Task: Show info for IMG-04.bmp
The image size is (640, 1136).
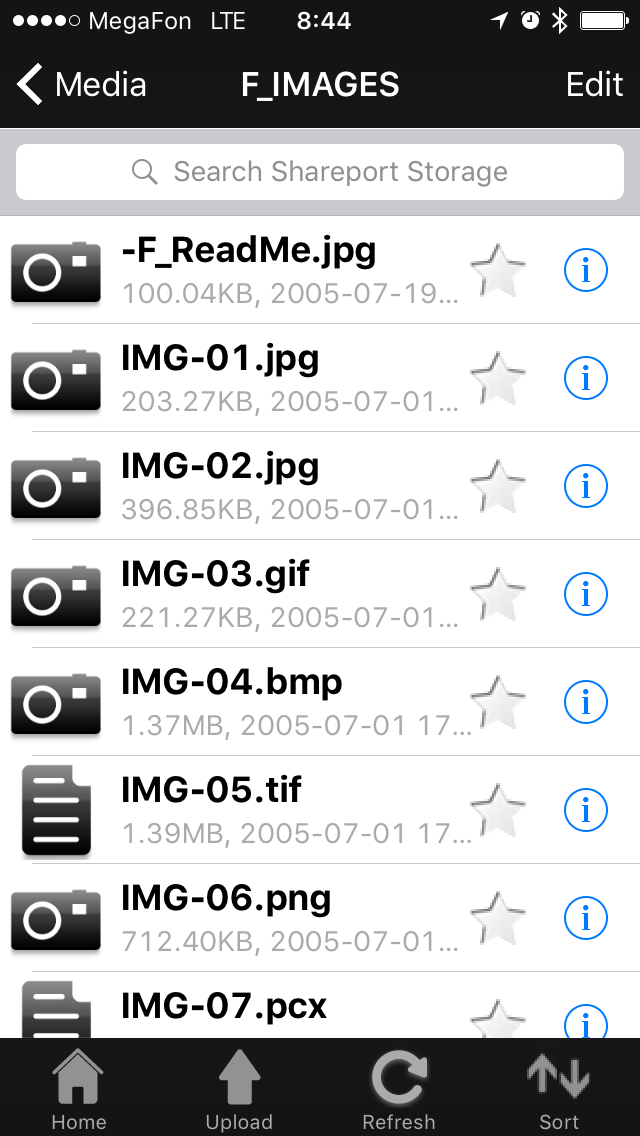Action: (x=586, y=702)
